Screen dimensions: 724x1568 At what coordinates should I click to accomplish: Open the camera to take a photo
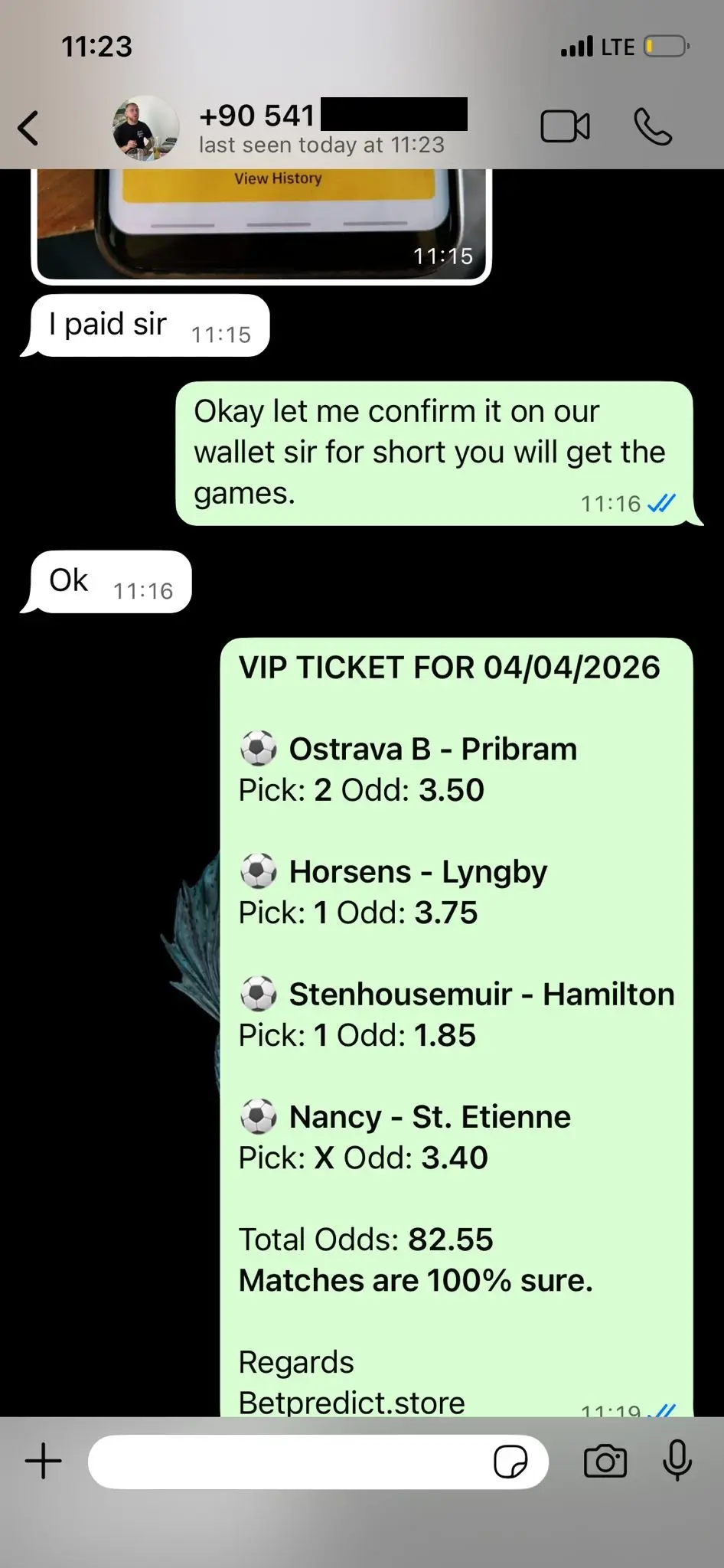605,1461
